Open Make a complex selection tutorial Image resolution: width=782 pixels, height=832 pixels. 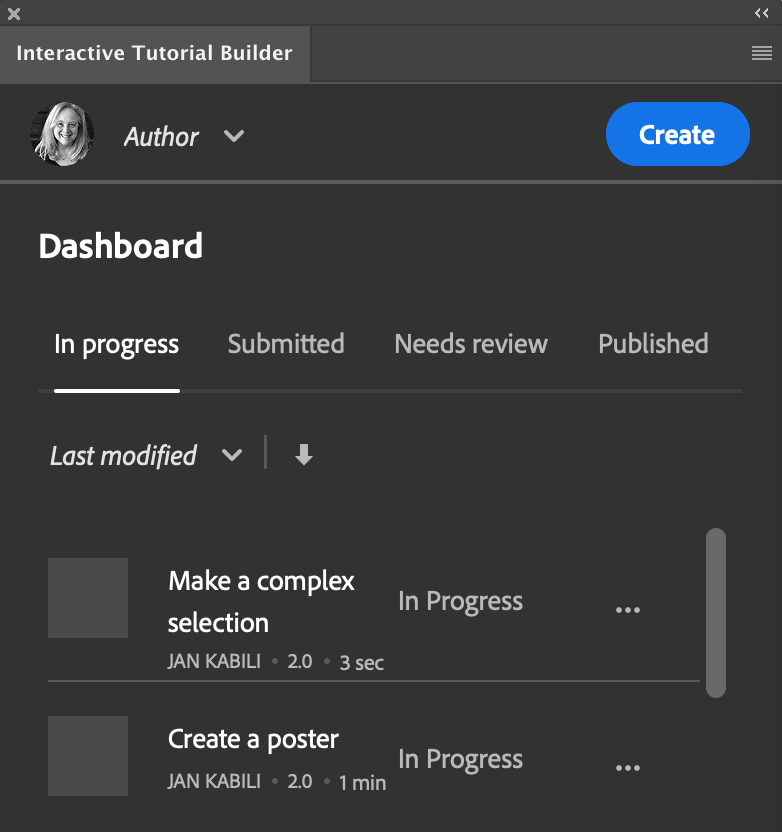tap(261, 601)
